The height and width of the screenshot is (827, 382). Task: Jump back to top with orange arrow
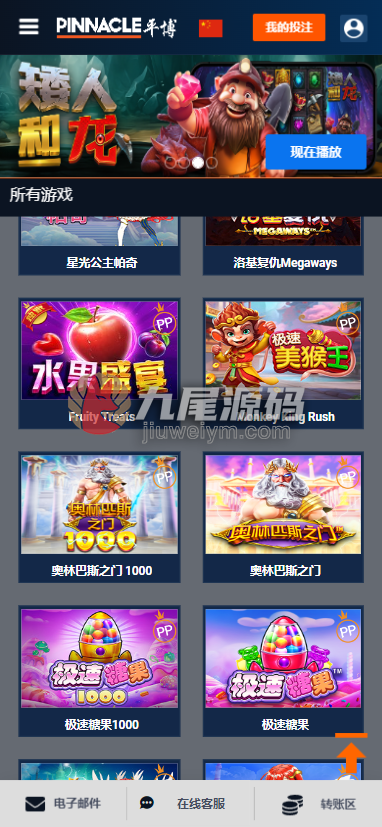[x=351, y=753]
